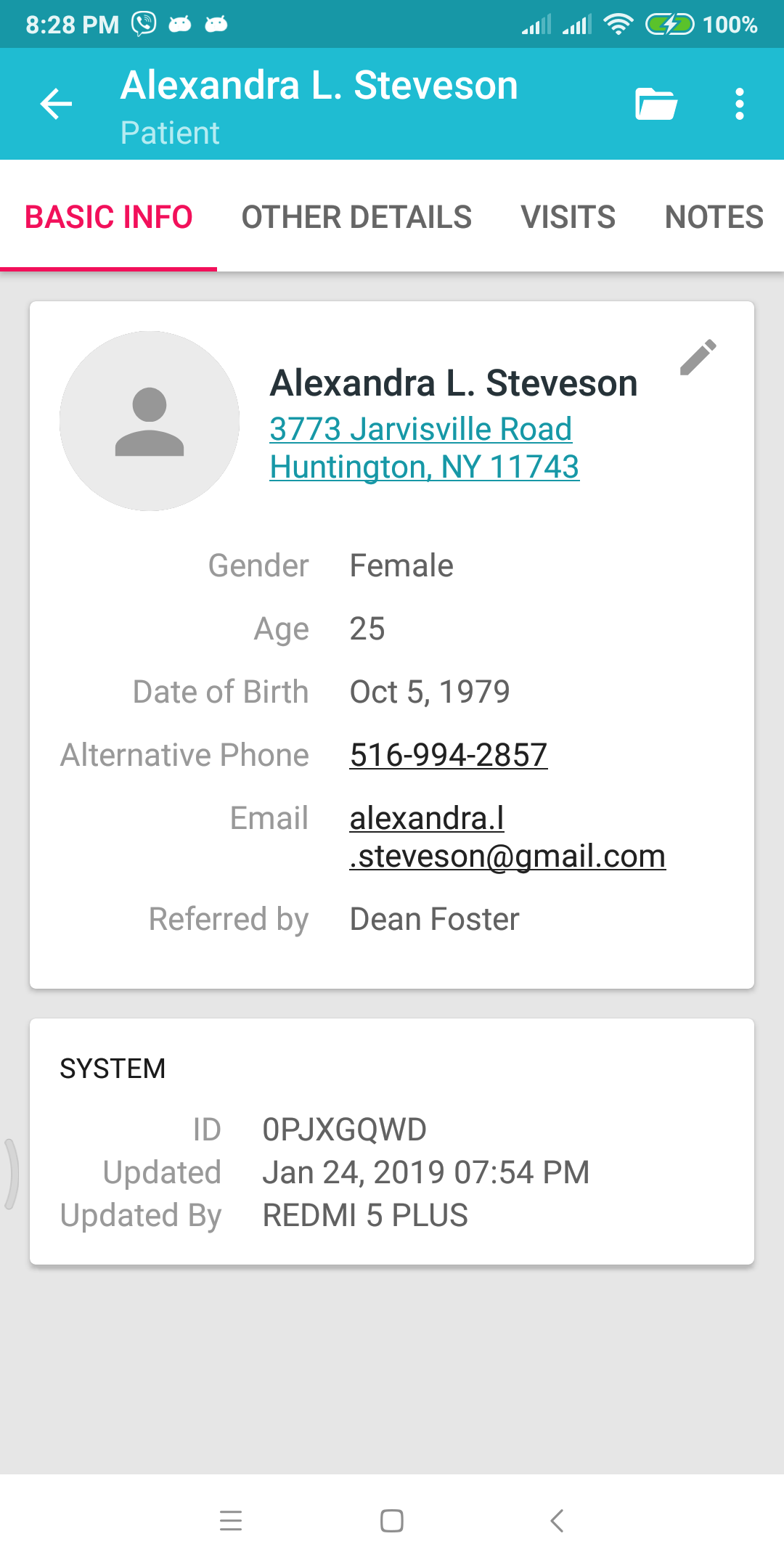This screenshot has width=784, height=1568.
Task: Select the Basic Info tab
Action: [x=108, y=217]
